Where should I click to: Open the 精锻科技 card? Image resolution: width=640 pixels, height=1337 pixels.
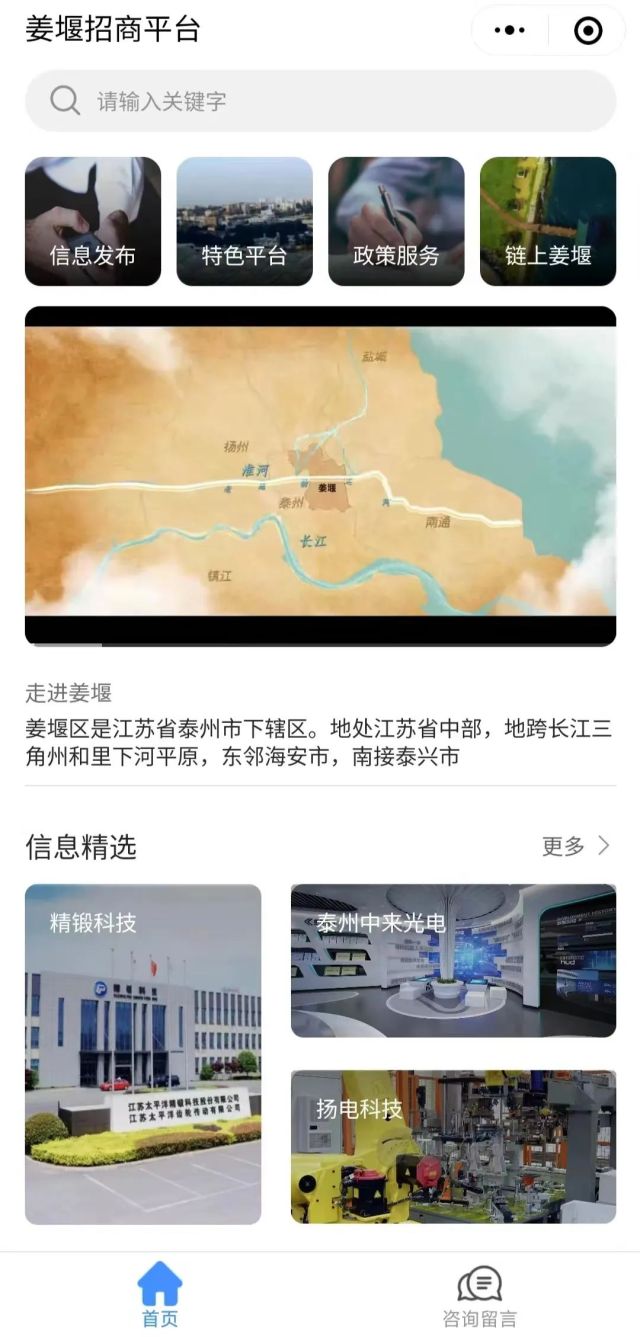click(x=143, y=1054)
